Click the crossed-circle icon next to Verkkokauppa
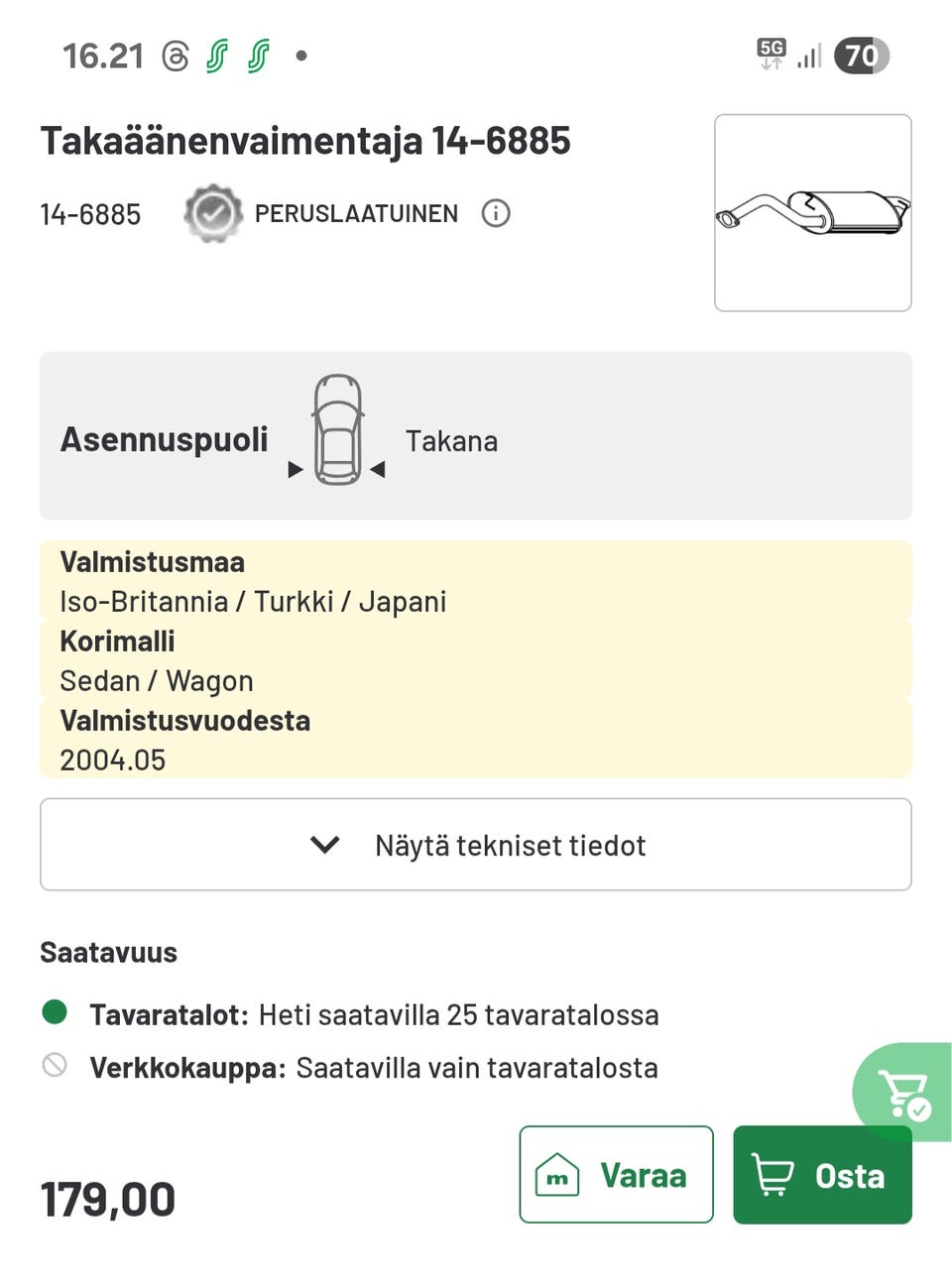Image resolution: width=952 pixels, height=1287 pixels. pyautogui.click(x=53, y=1066)
